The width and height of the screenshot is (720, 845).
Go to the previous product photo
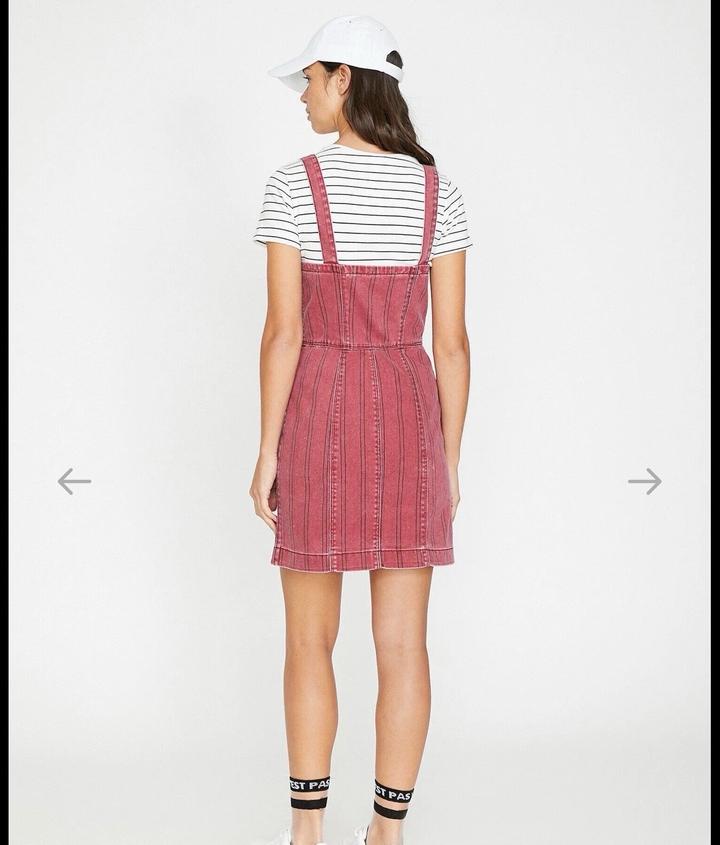pyautogui.click(x=74, y=481)
